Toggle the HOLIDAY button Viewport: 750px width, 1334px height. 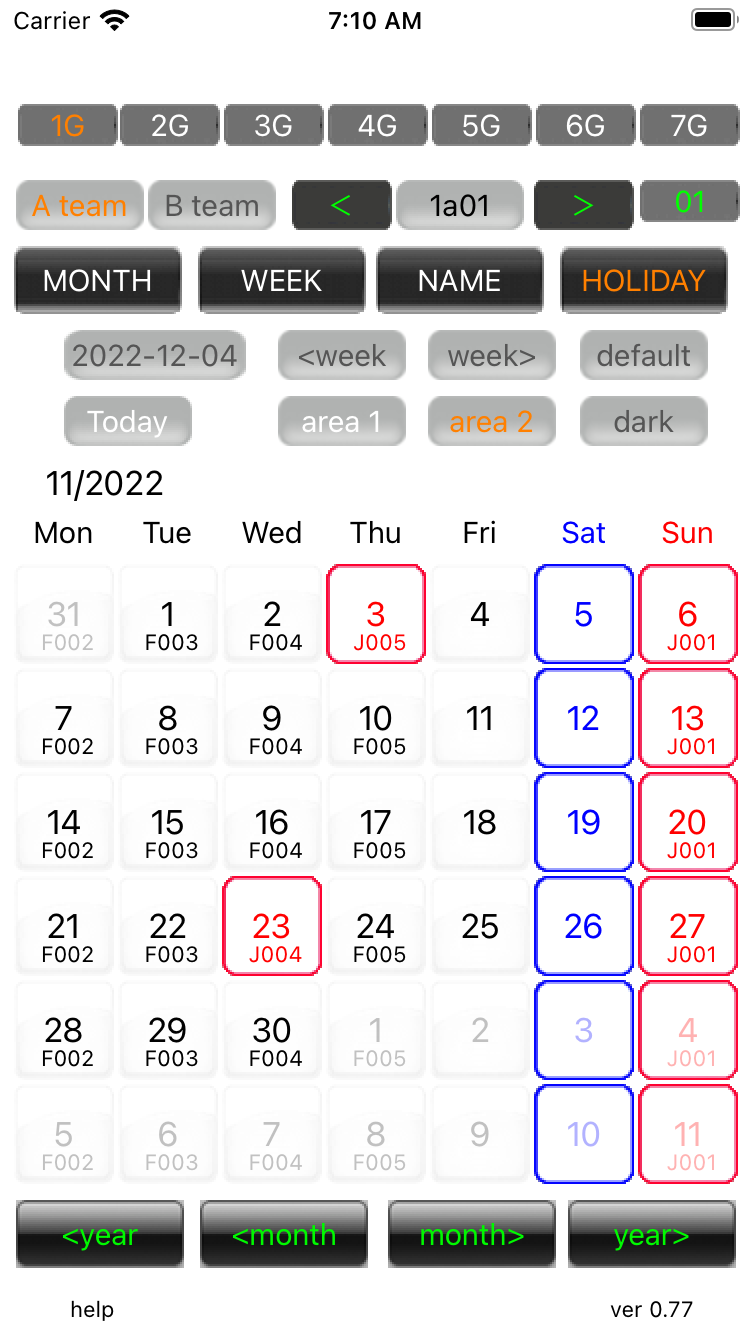click(643, 281)
